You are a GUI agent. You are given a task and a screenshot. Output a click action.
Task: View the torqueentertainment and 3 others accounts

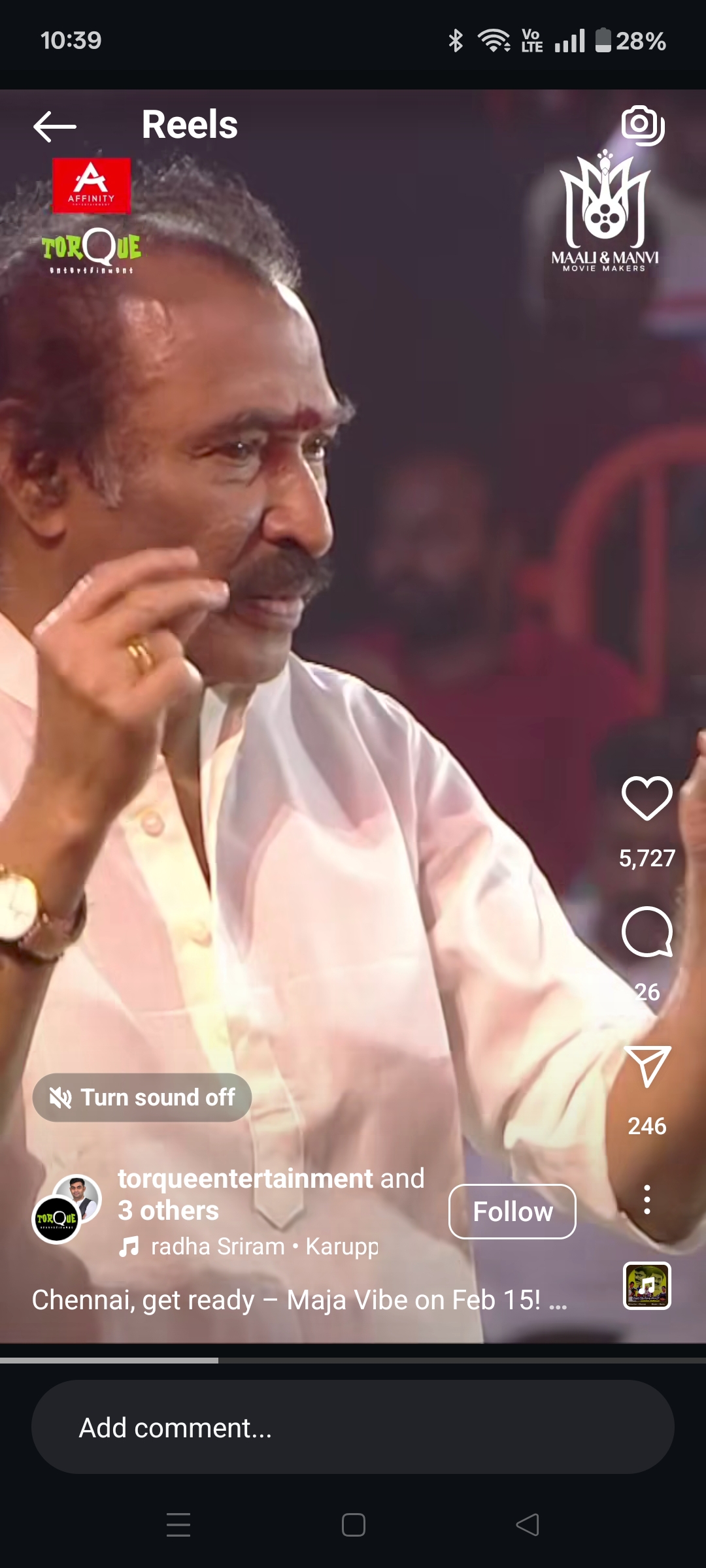click(271, 1194)
